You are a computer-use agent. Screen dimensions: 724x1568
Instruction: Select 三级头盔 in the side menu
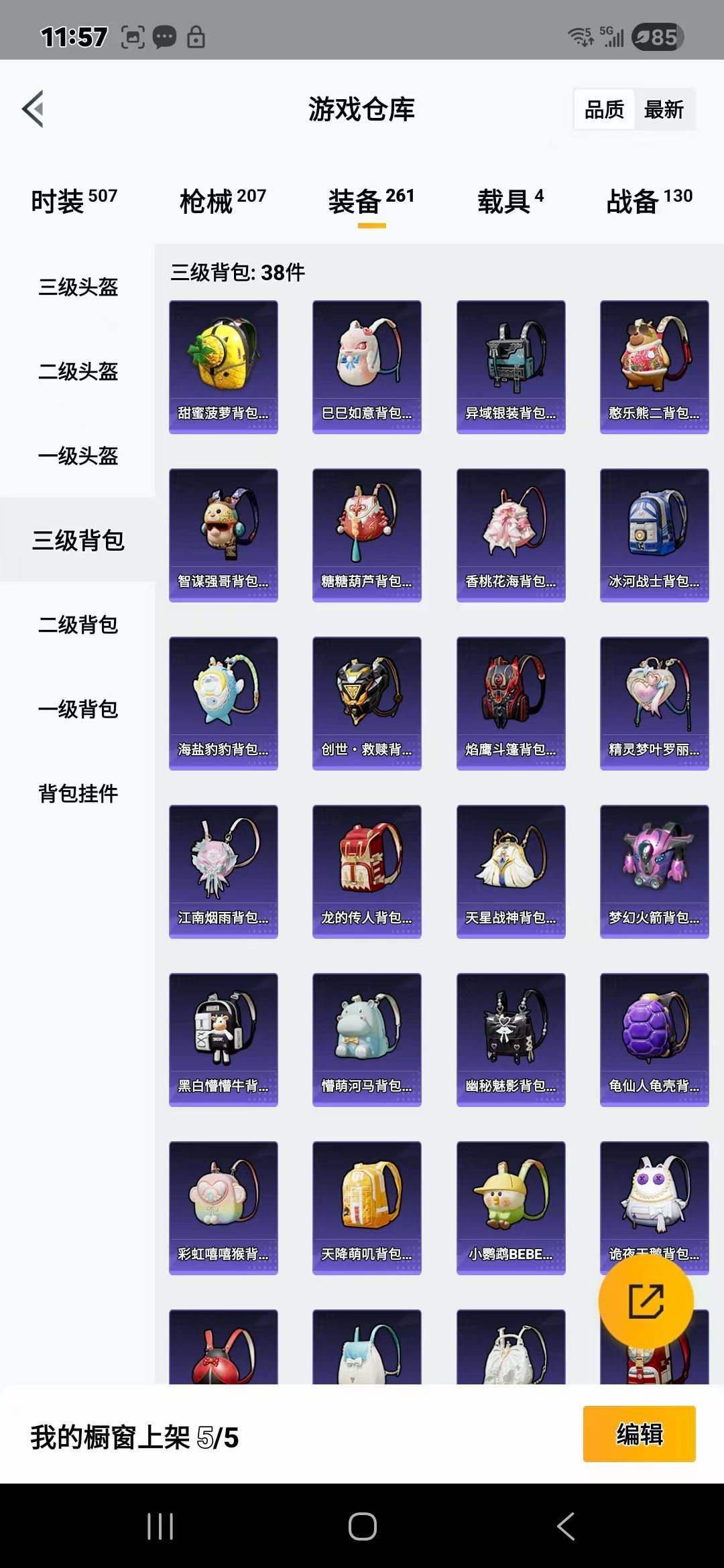[x=78, y=287]
